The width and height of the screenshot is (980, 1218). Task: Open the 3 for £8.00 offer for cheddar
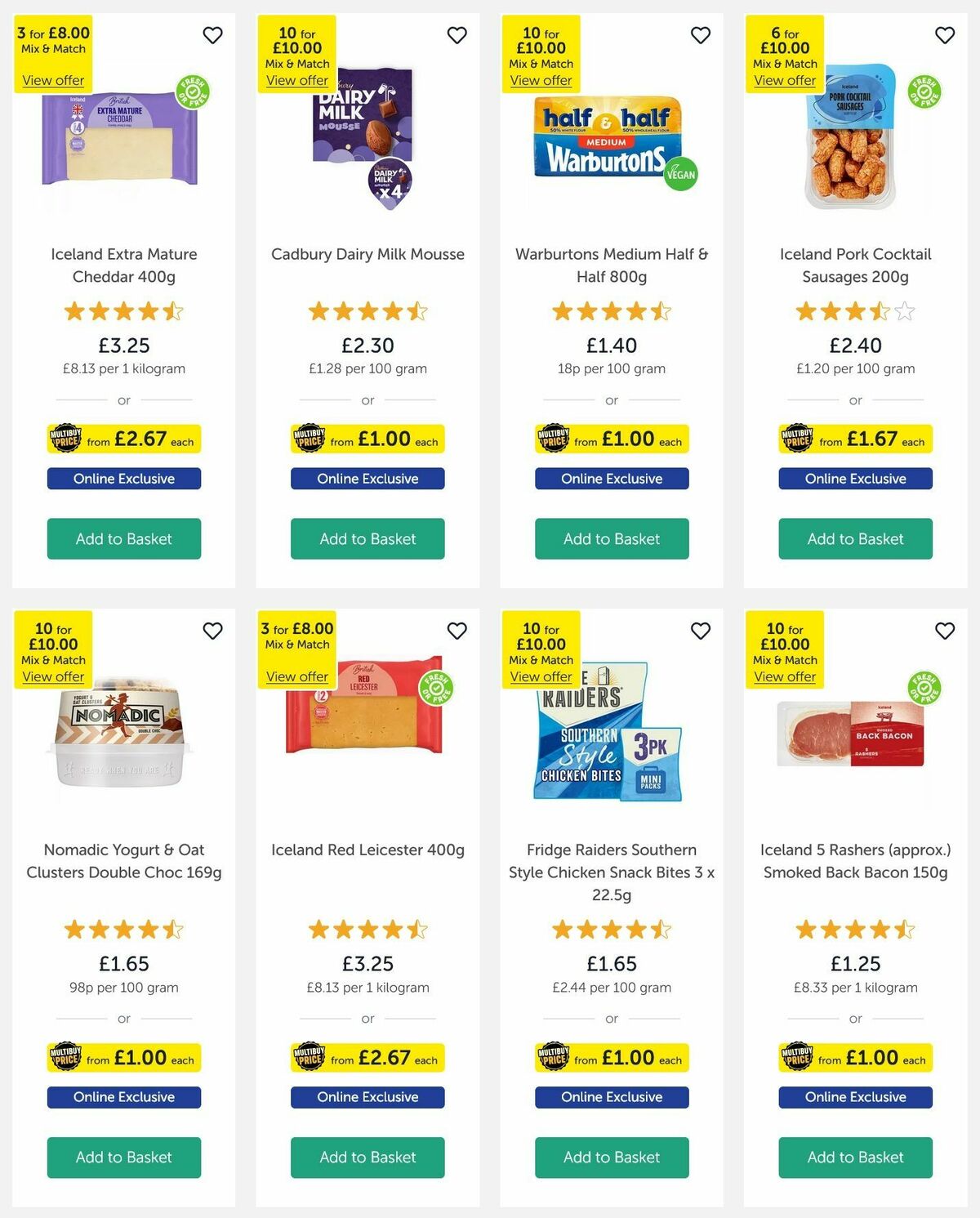(x=52, y=80)
